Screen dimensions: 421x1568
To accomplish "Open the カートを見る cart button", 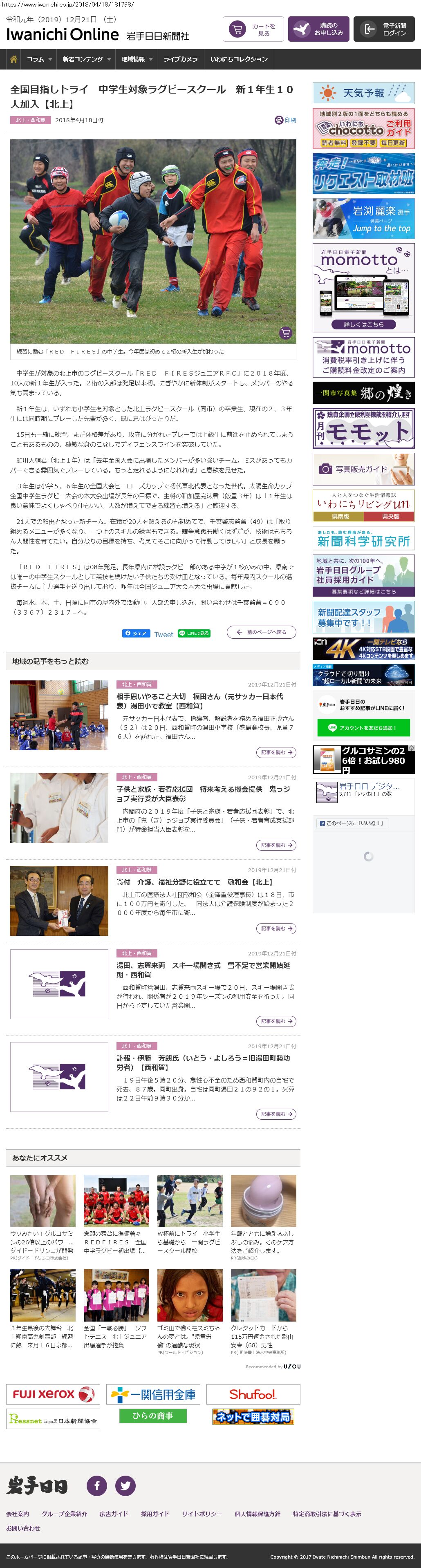I will (253, 30).
